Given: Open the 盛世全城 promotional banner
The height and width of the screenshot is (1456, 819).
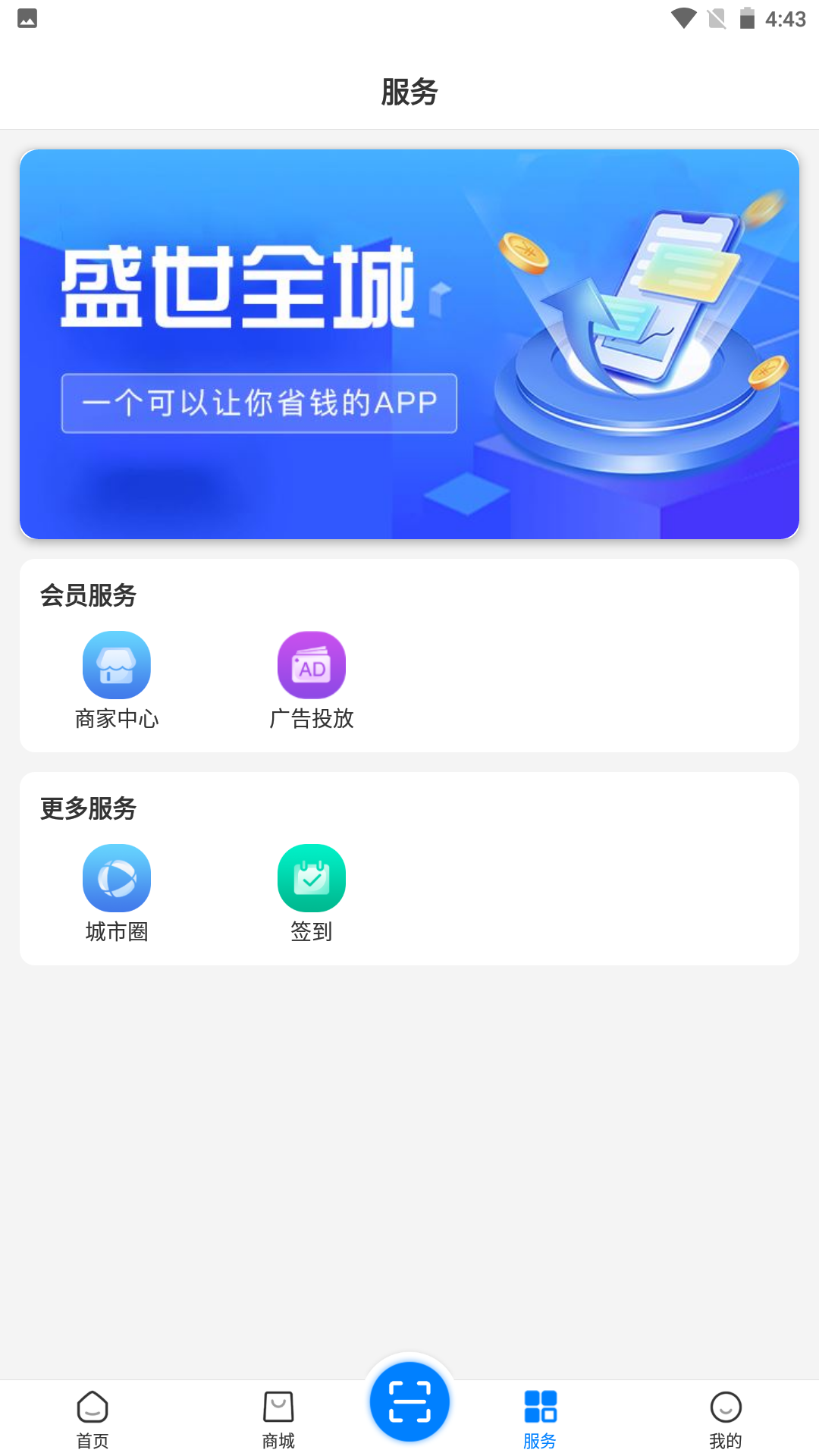Looking at the screenshot, I should 409,344.
